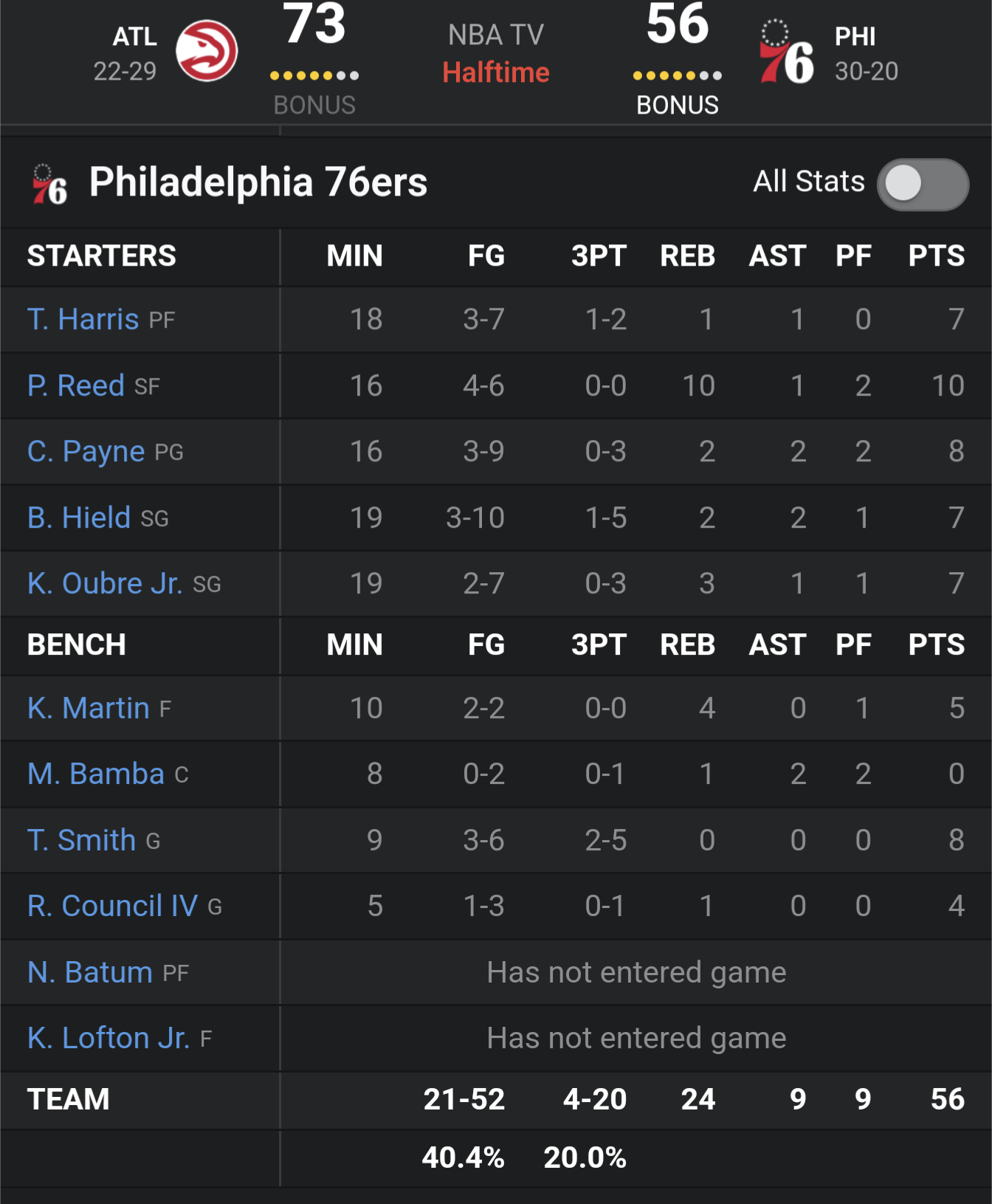992x1204 pixels.
Task: Open P. Reed player profile
Action: coord(75,385)
